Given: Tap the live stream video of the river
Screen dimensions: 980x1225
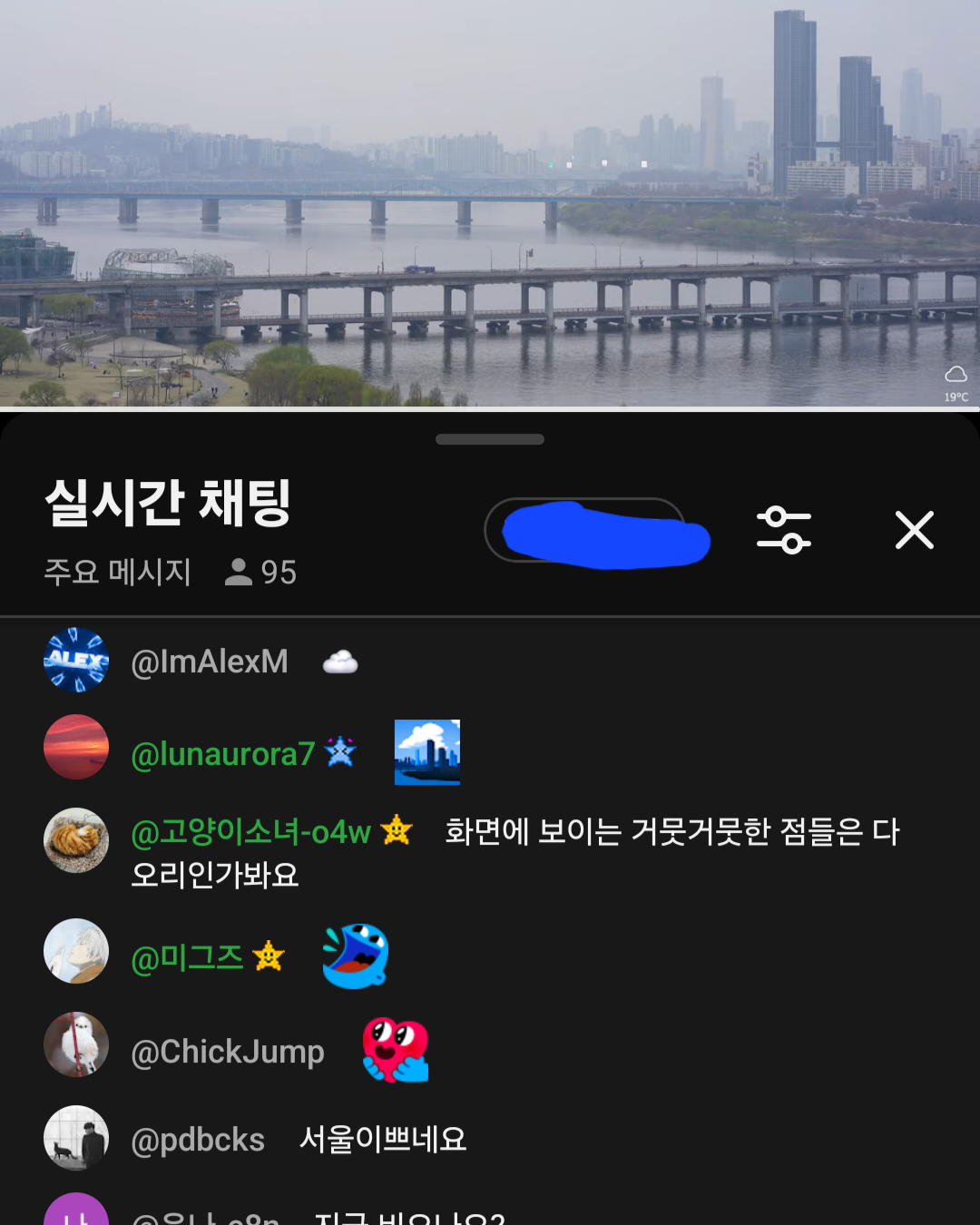Looking at the screenshot, I should (x=490, y=203).
